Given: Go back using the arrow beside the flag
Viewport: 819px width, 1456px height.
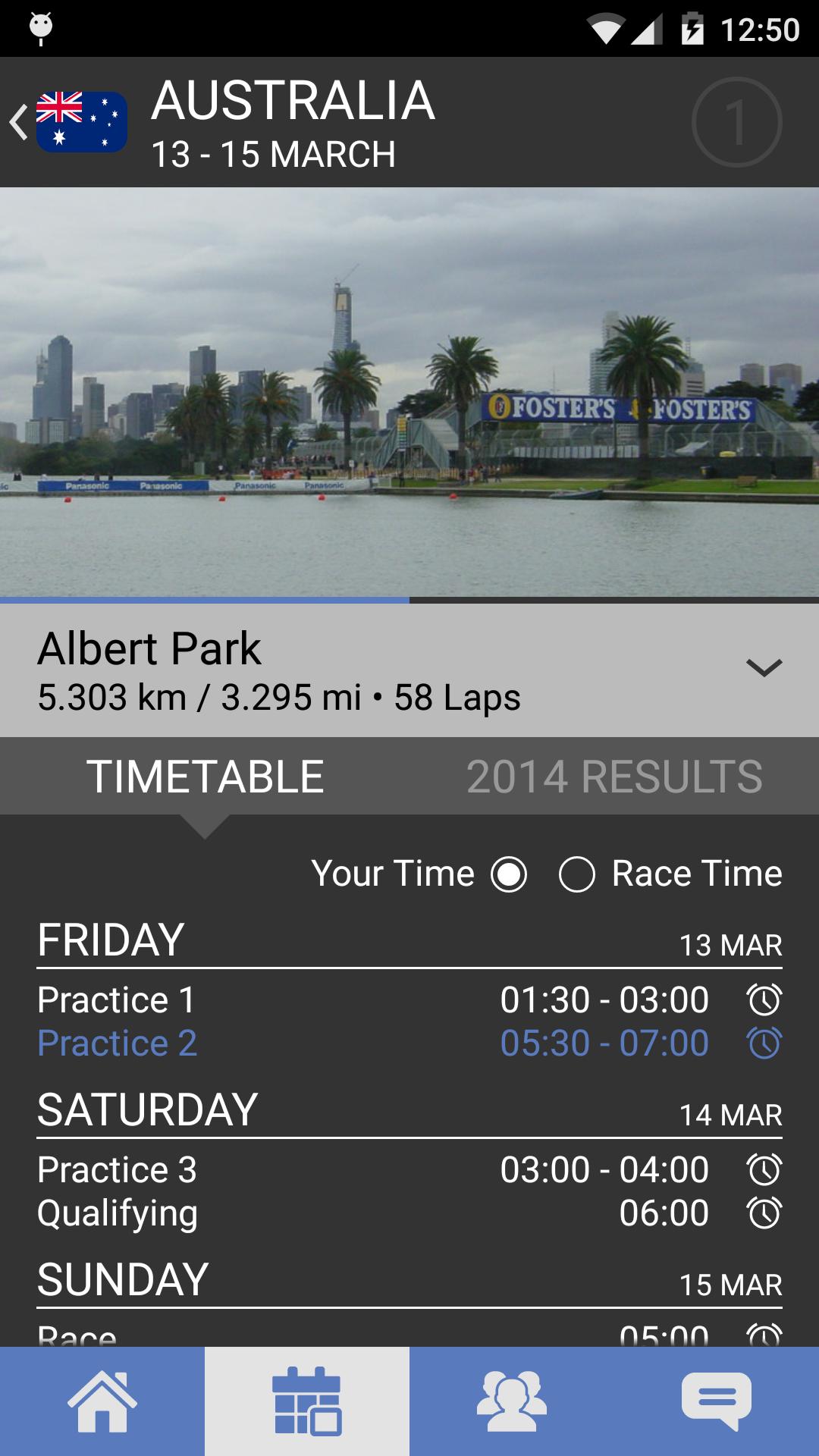Looking at the screenshot, I should [20, 122].
